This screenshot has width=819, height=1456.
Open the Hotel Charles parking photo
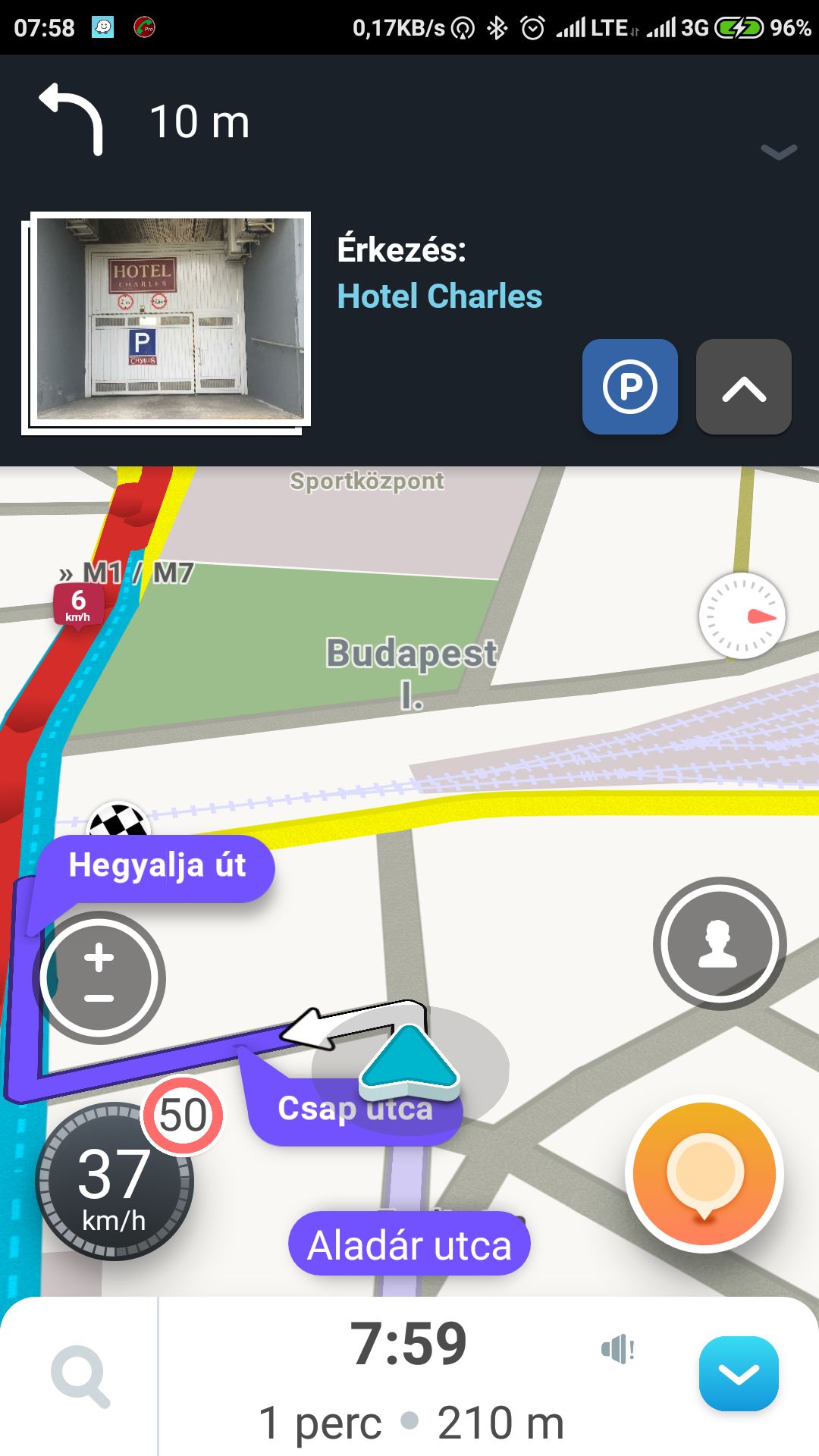tap(168, 319)
